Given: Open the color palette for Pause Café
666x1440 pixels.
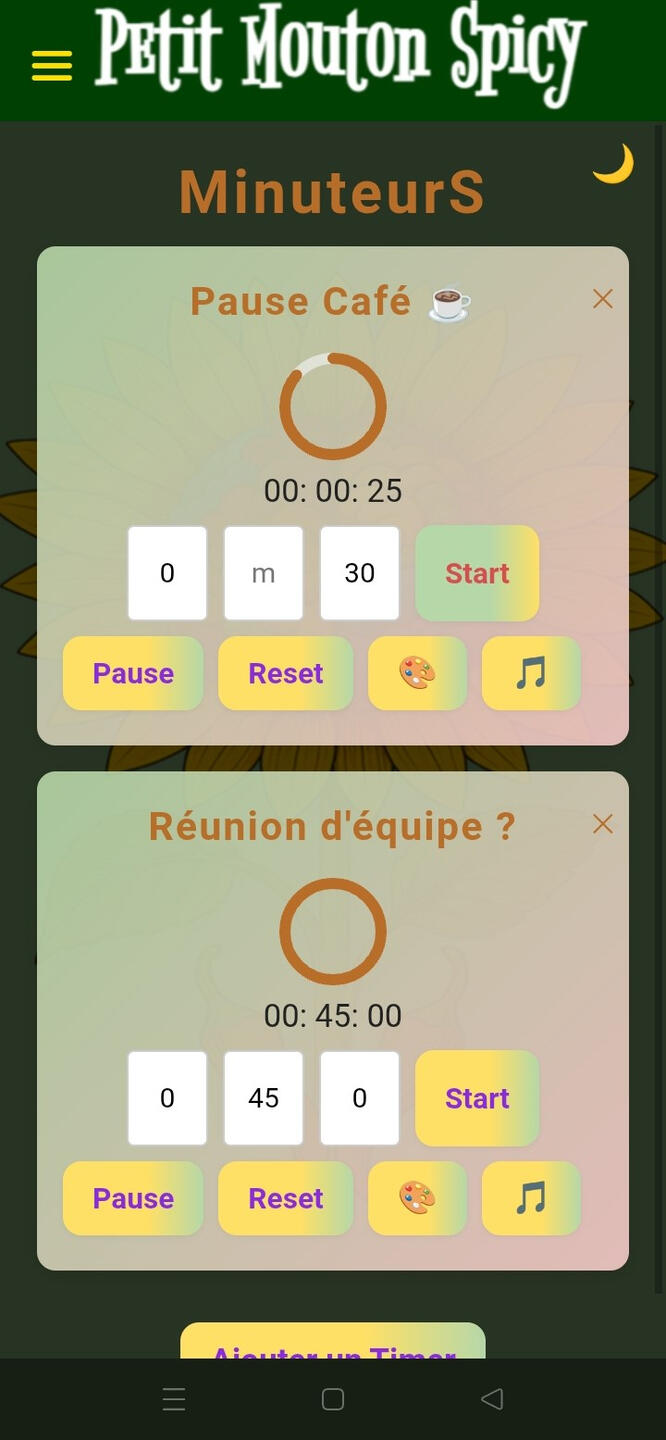Looking at the screenshot, I should [417, 673].
